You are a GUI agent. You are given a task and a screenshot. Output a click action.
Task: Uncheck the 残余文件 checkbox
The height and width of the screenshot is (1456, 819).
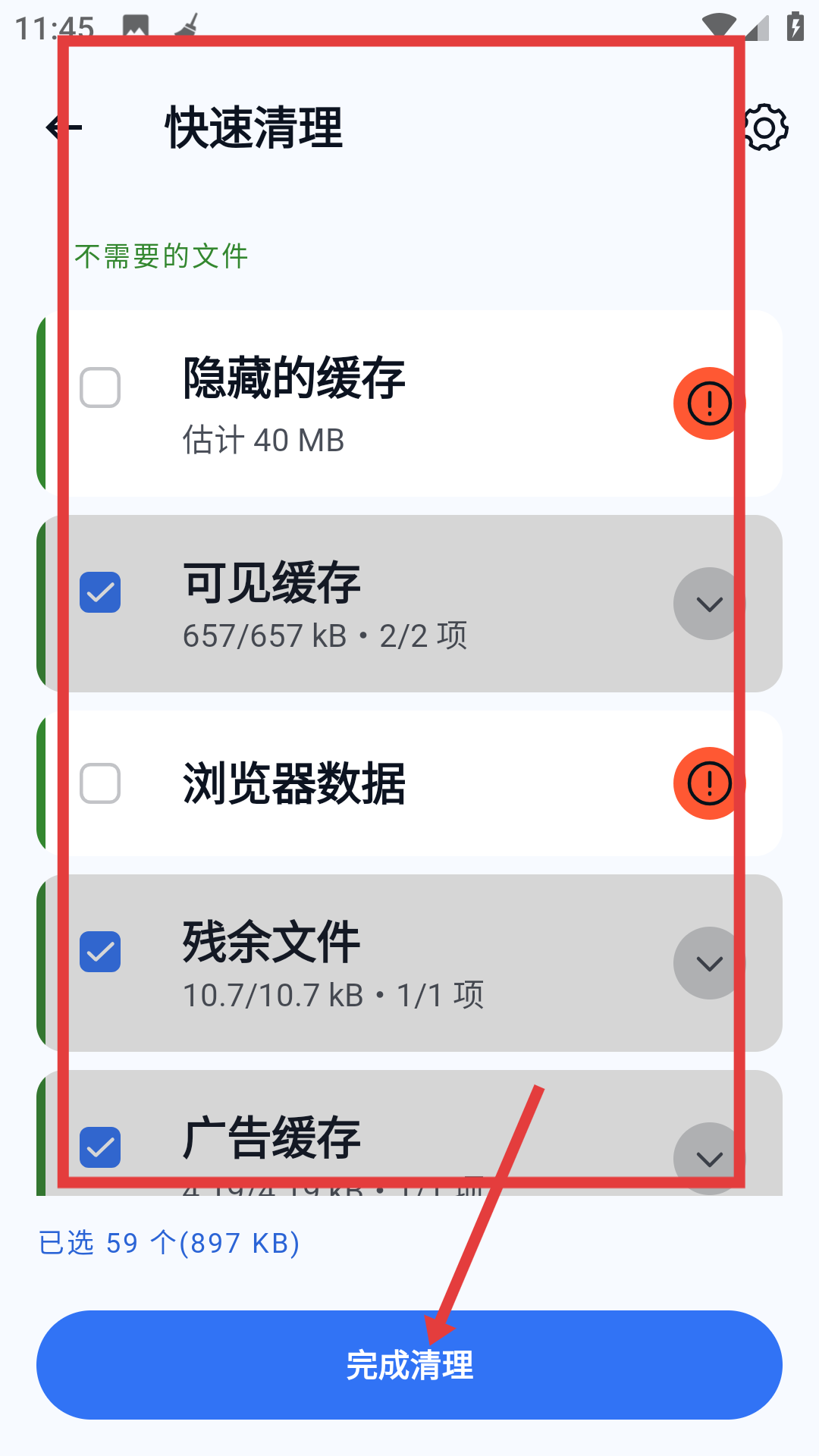click(100, 952)
